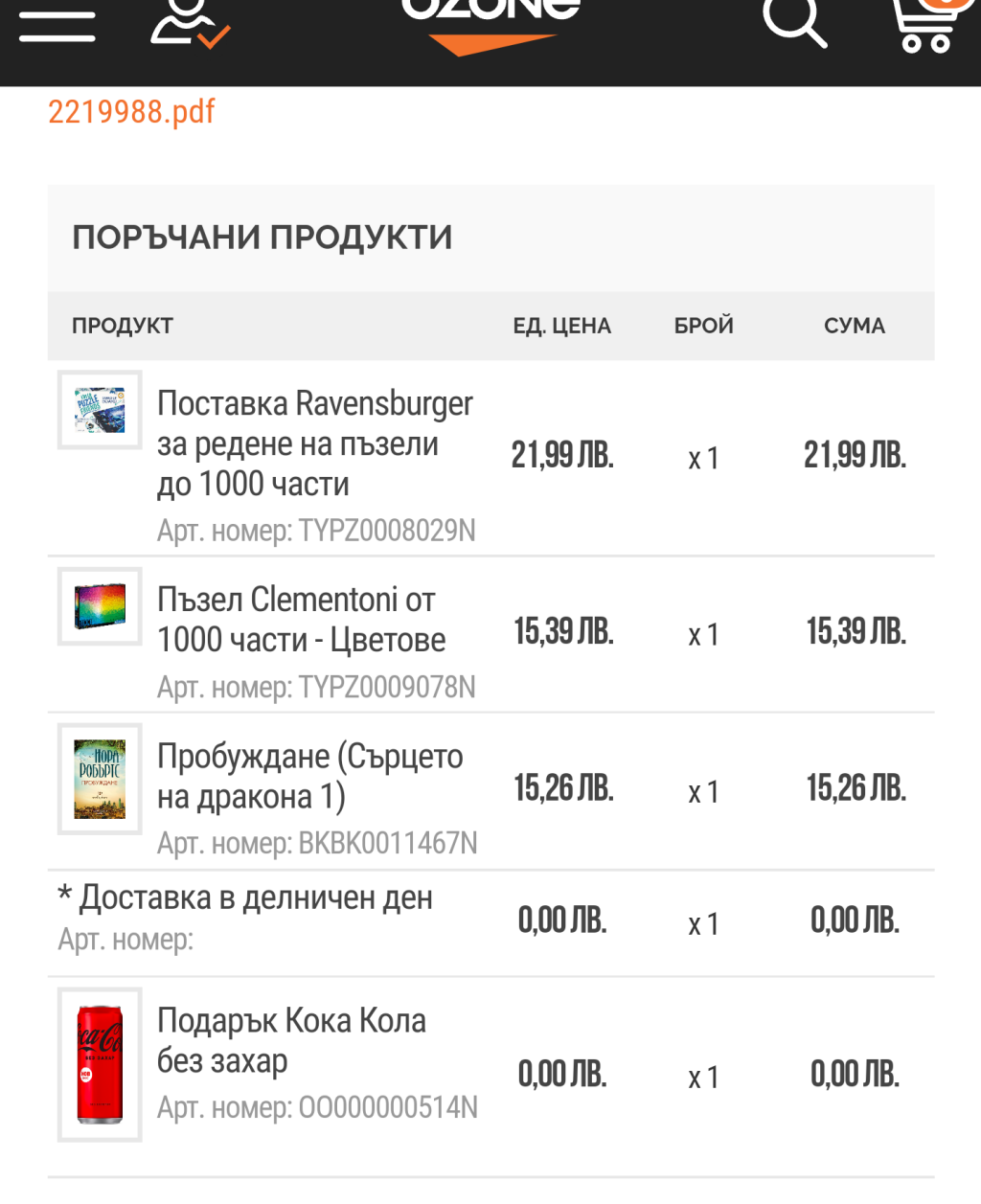Open the user account profile
The image size is (981, 1204).
pyautogui.click(x=189, y=24)
